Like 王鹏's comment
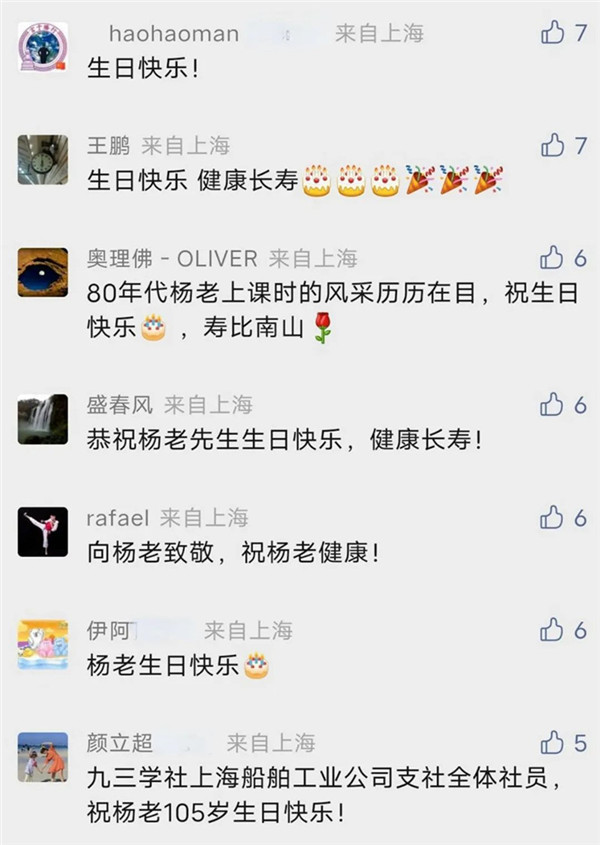This screenshot has height=845, width=600. 553,146
